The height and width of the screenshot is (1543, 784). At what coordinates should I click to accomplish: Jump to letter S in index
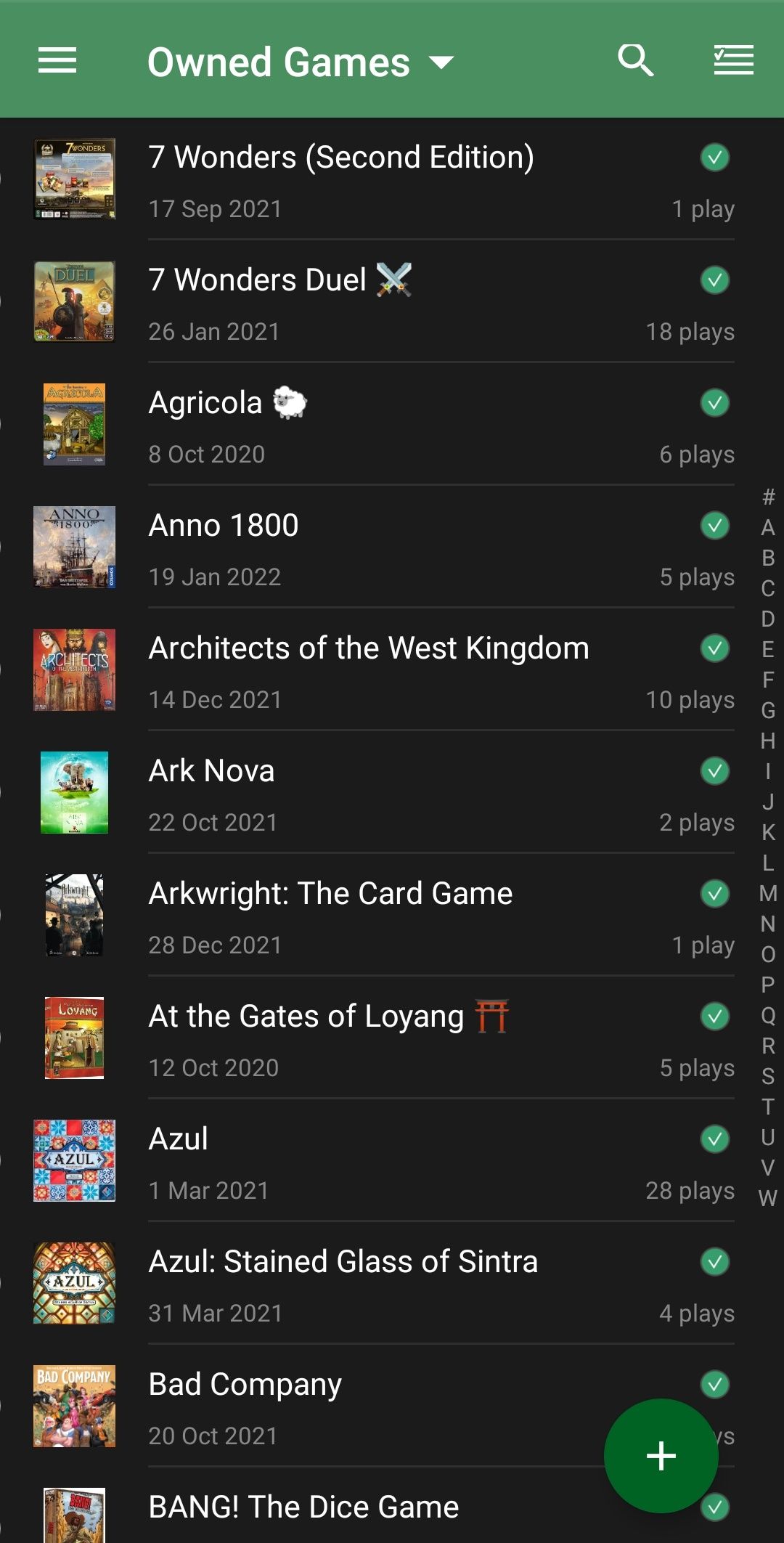point(768,1076)
